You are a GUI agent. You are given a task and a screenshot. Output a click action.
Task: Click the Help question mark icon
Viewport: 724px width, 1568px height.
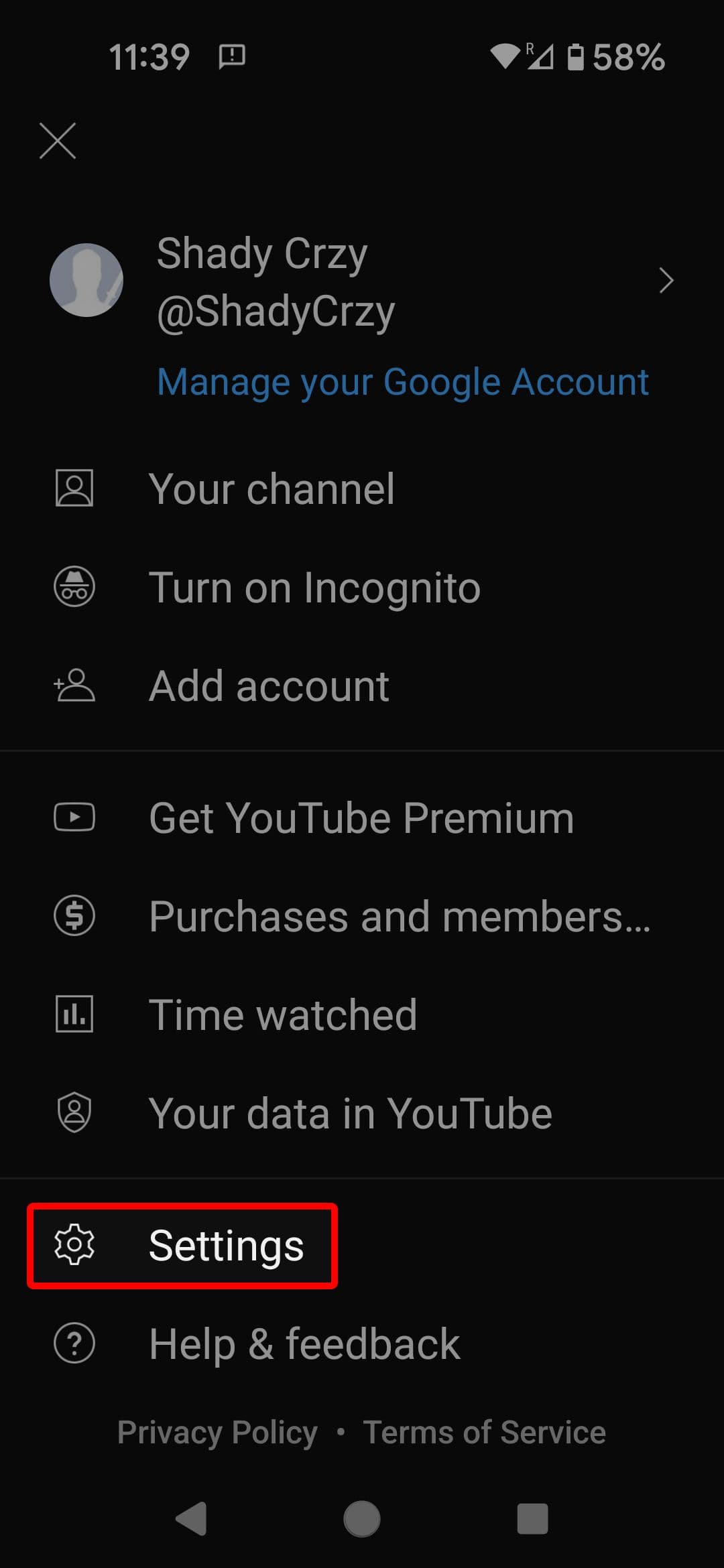(74, 1343)
